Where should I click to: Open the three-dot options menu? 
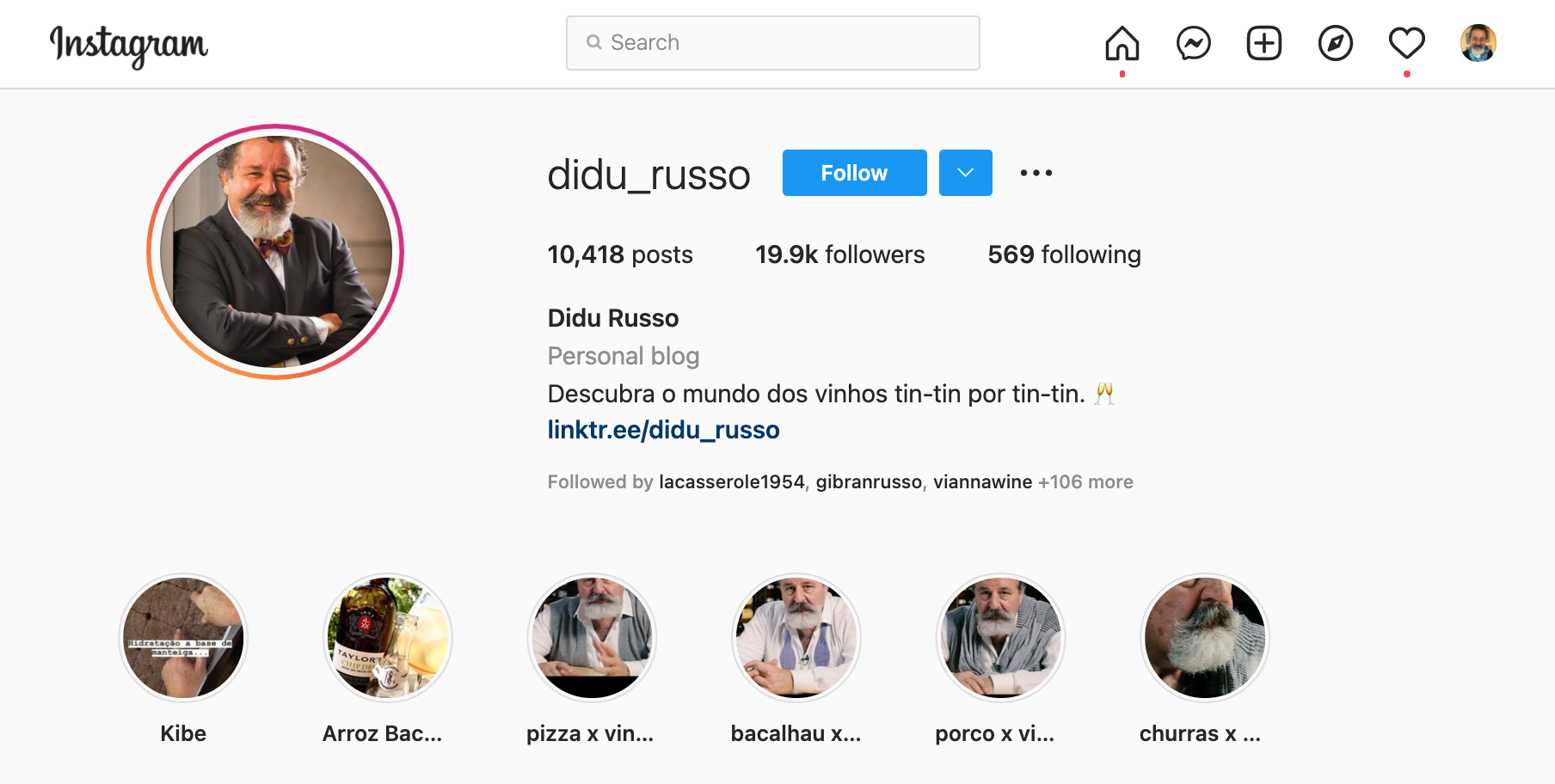[x=1036, y=173]
